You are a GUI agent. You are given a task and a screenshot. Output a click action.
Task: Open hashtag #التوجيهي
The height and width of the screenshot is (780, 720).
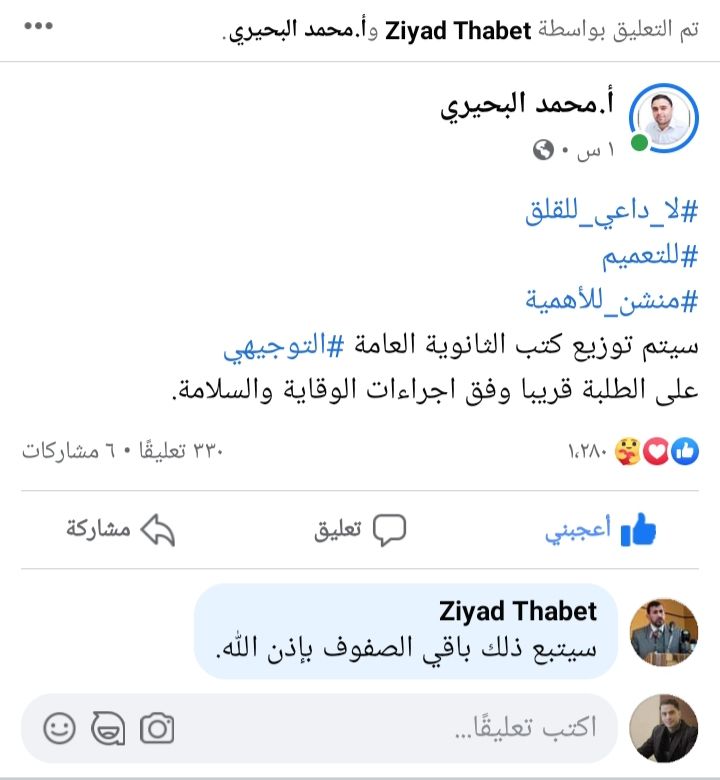pos(276,346)
